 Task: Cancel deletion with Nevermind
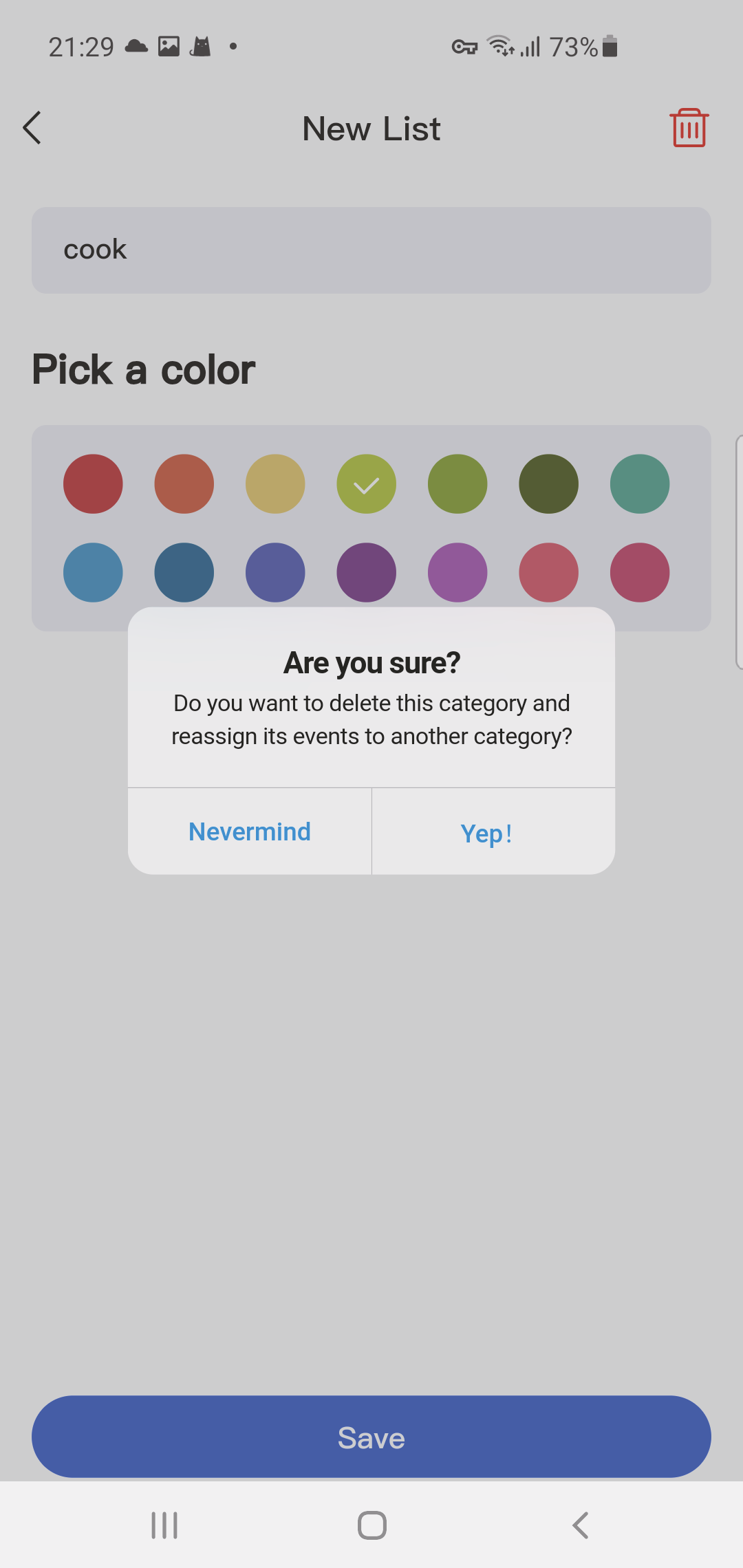(x=250, y=831)
